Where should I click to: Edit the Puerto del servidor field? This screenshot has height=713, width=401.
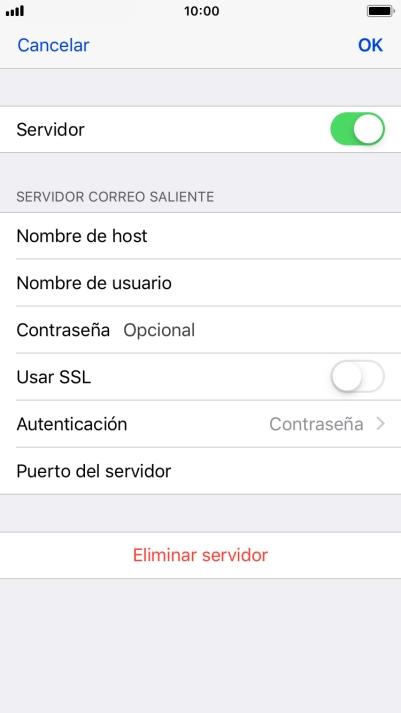click(200, 471)
